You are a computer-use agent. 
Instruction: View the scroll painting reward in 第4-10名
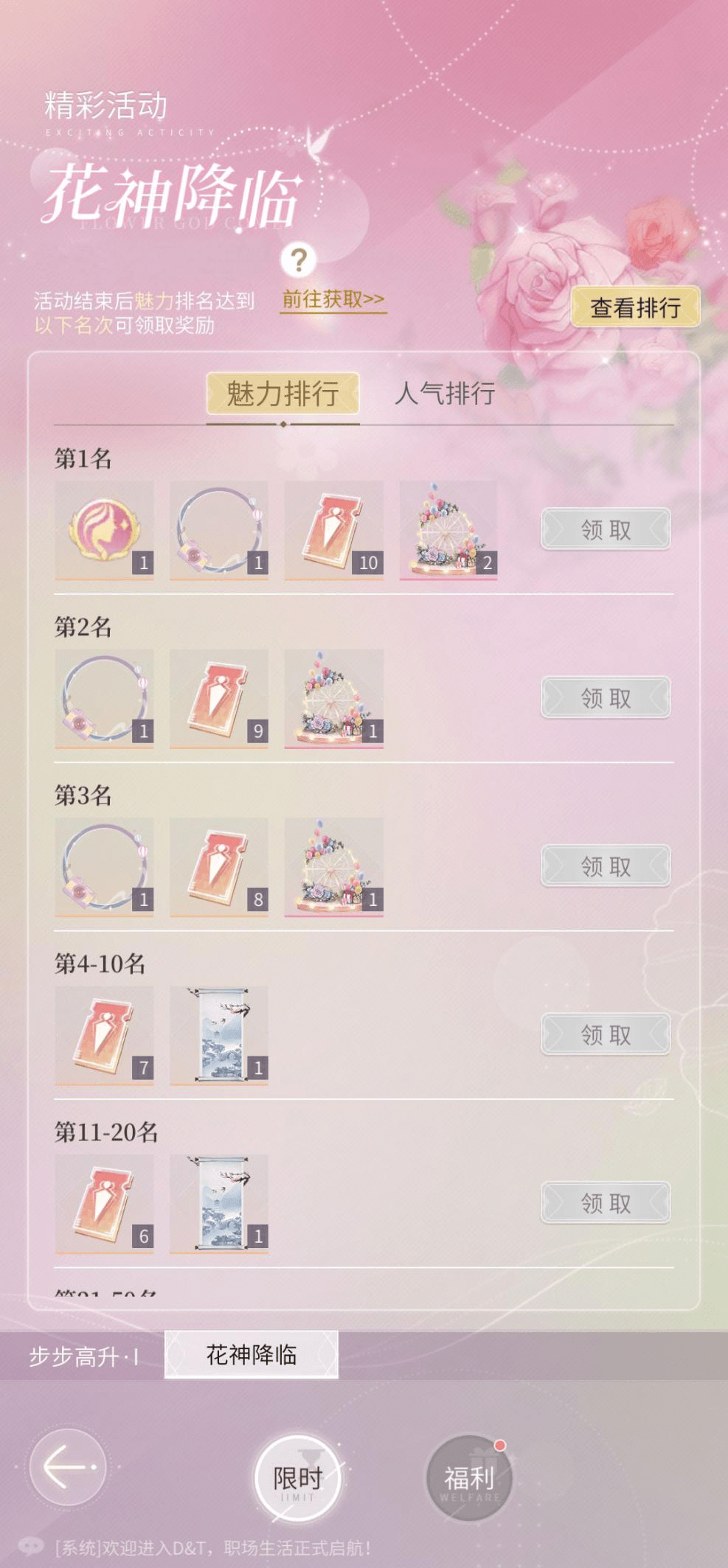tap(219, 1034)
